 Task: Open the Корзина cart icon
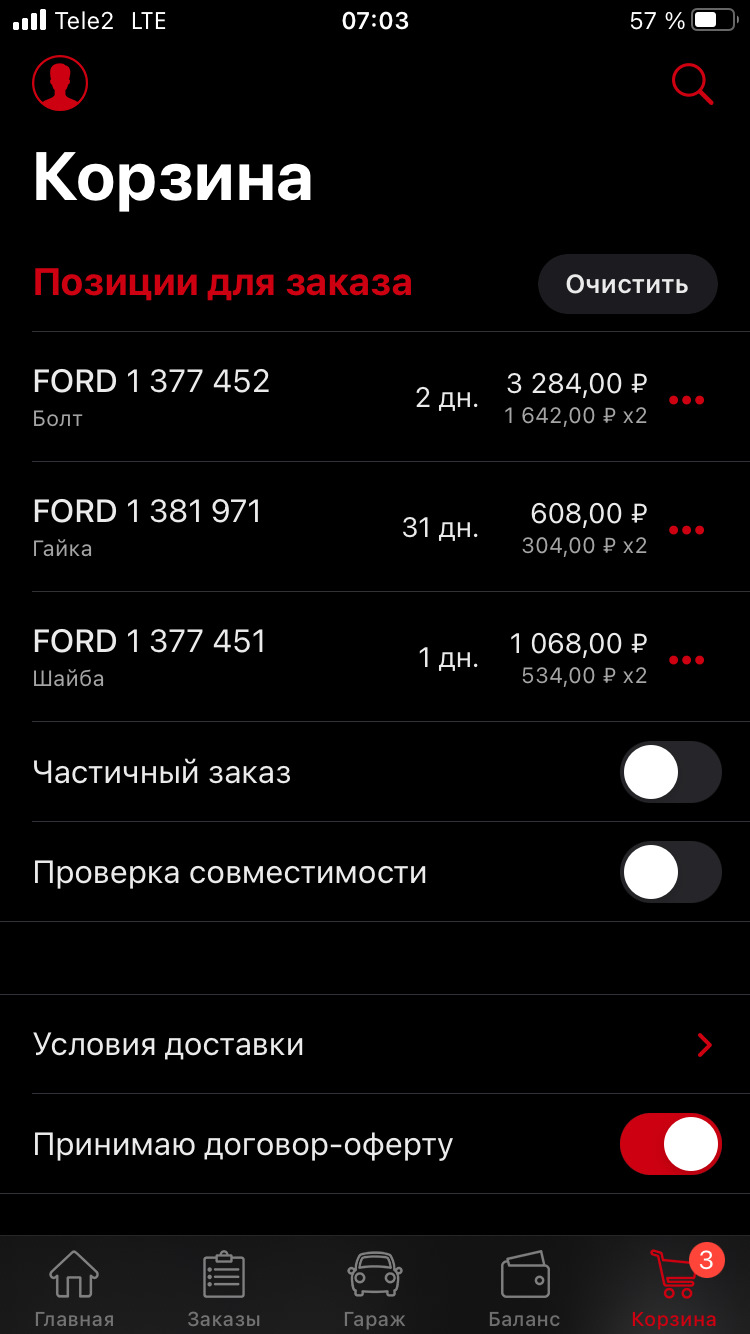click(x=671, y=1272)
